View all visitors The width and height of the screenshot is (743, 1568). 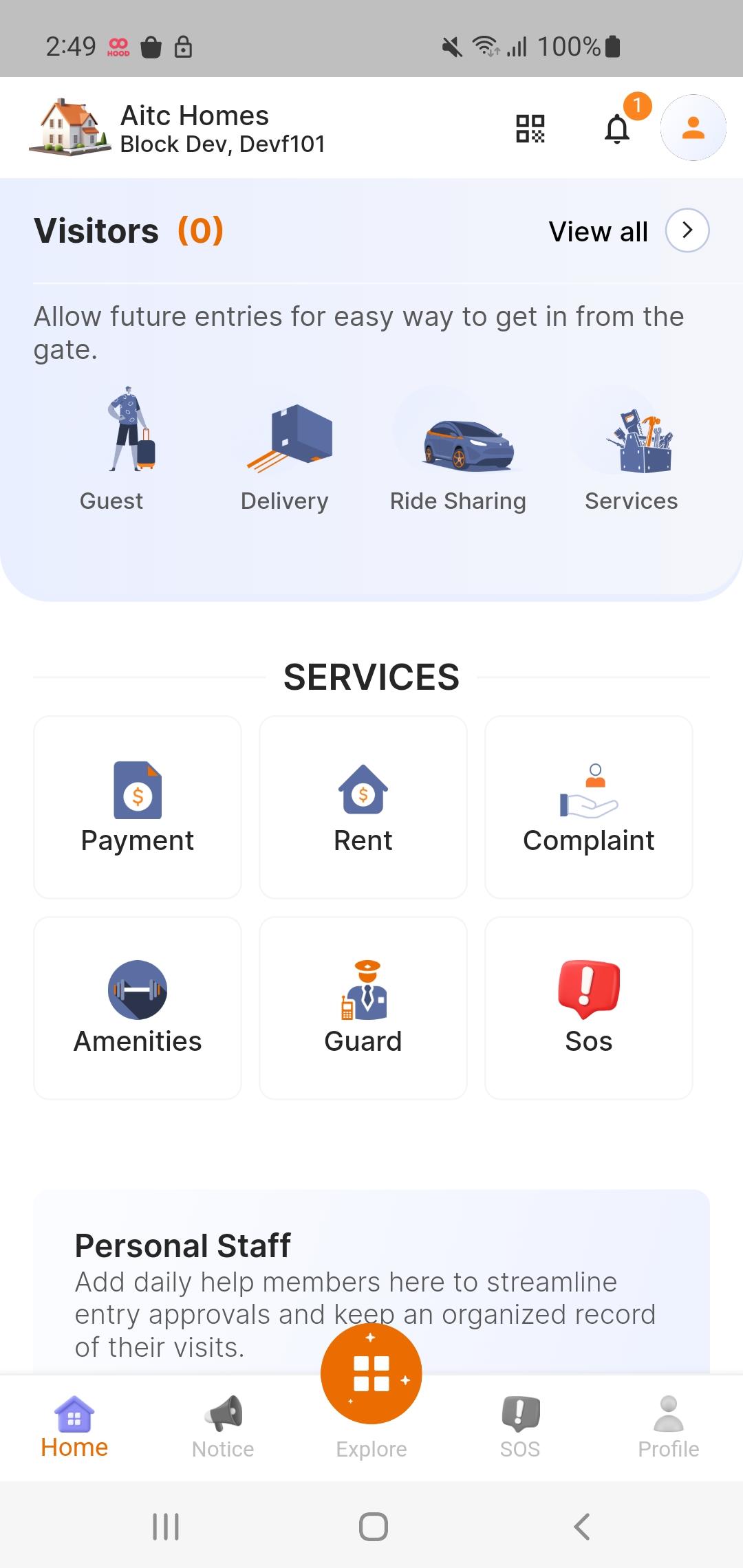687,231
